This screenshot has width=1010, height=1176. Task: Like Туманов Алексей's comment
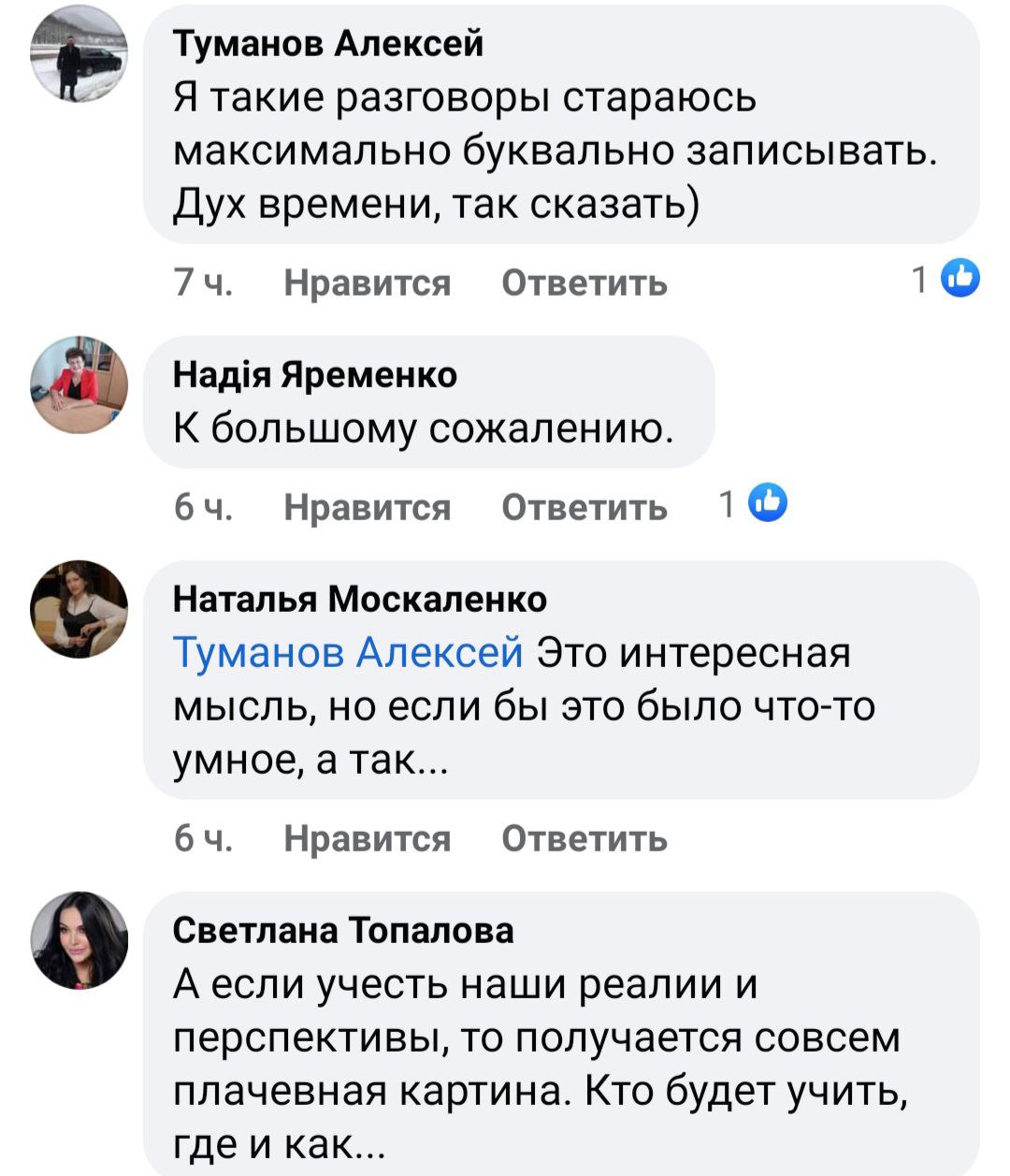point(367,282)
